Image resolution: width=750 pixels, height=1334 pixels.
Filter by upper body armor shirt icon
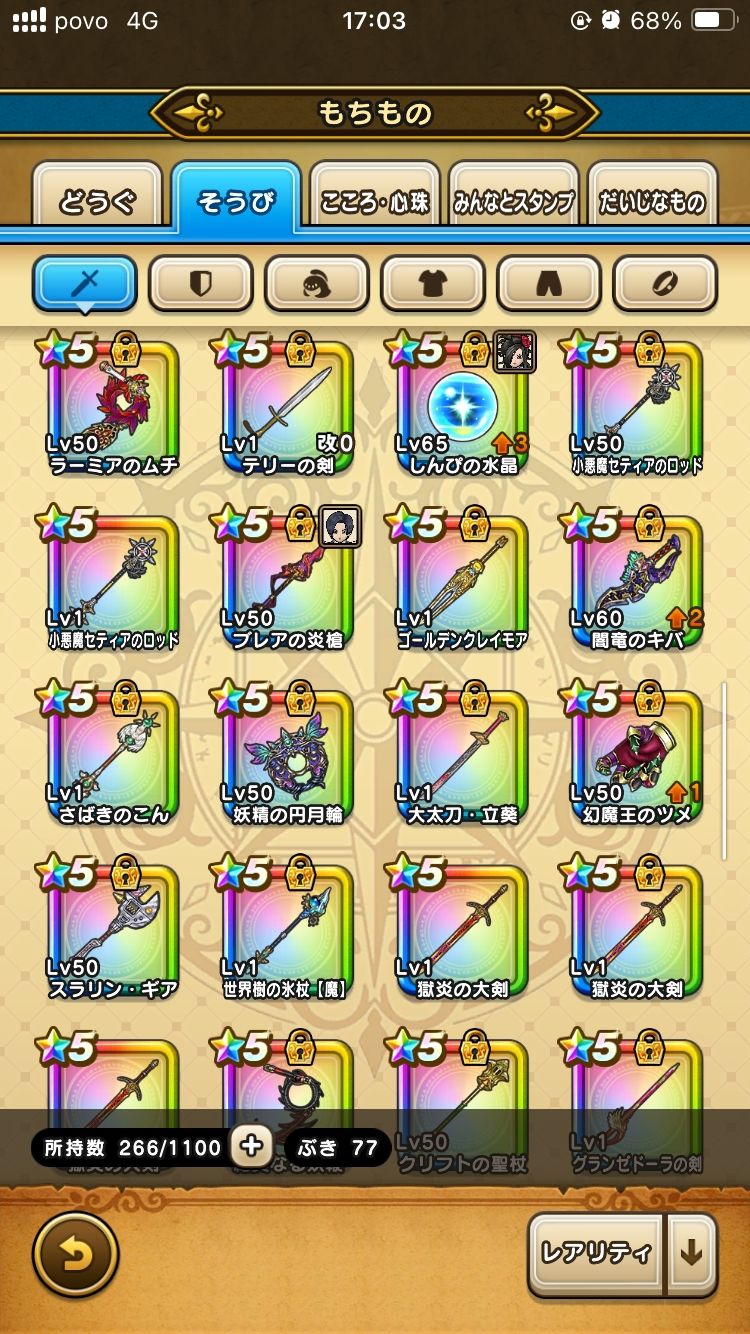(433, 284)
